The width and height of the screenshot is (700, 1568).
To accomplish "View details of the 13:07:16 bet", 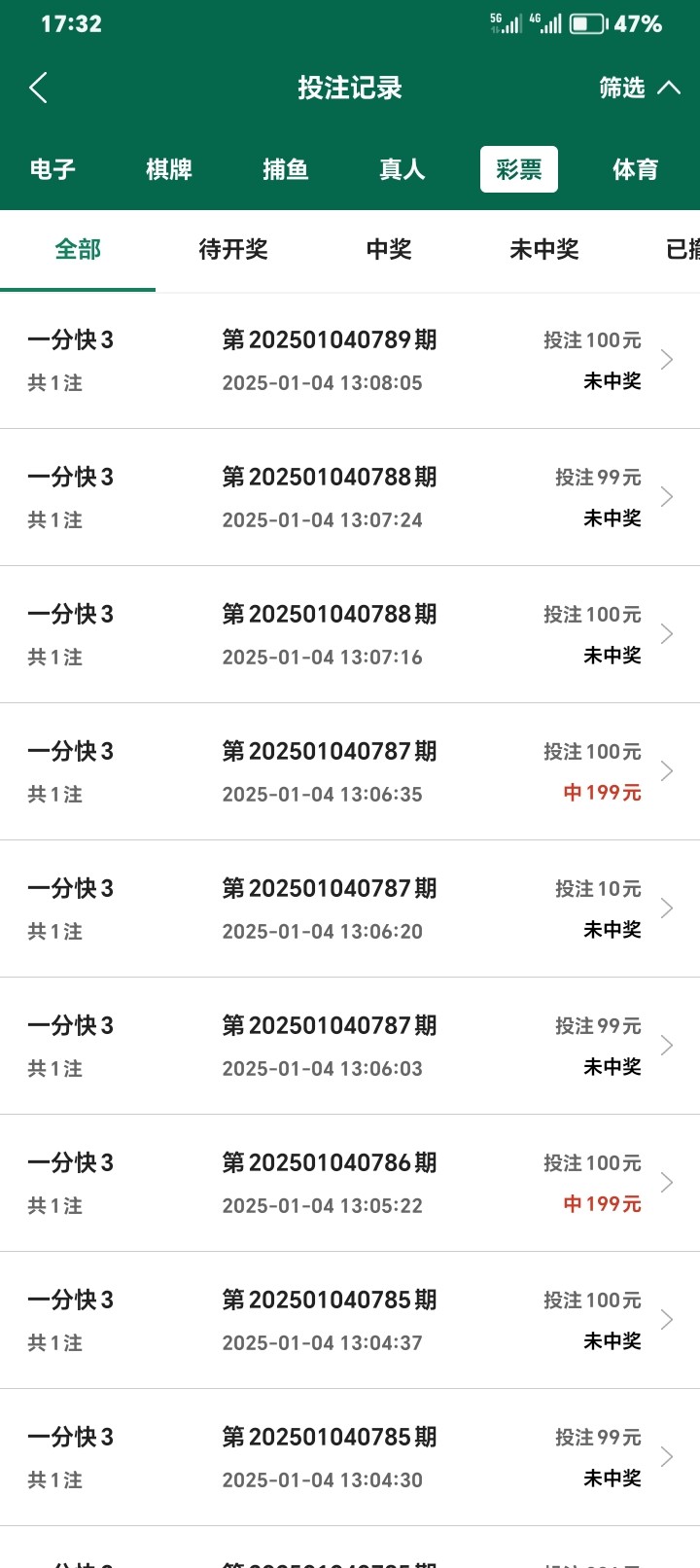I will point(350,634).
